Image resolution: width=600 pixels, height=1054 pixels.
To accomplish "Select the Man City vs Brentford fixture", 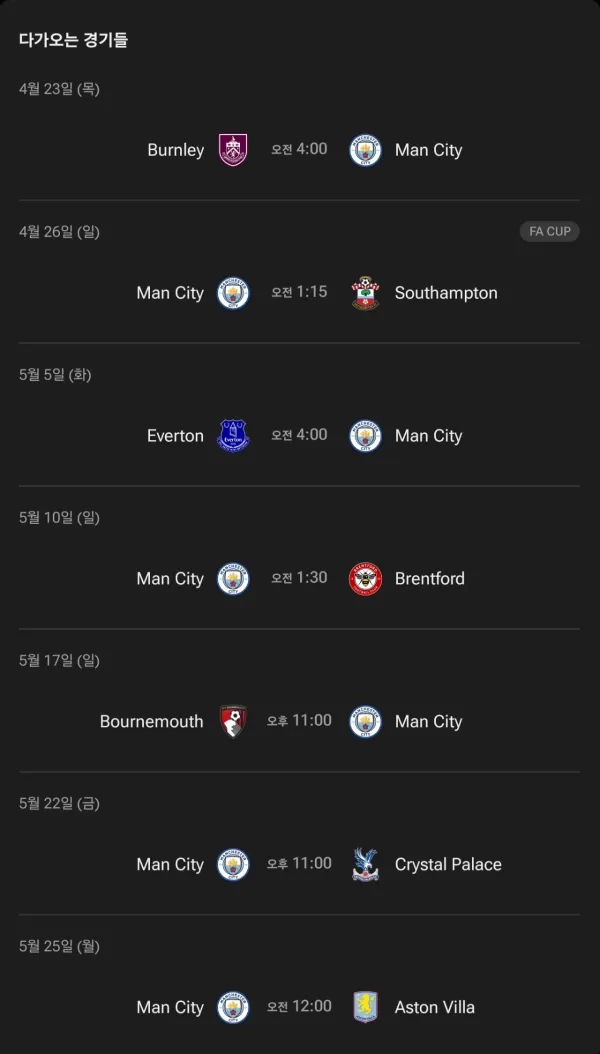I will click(x=300, y=557).
